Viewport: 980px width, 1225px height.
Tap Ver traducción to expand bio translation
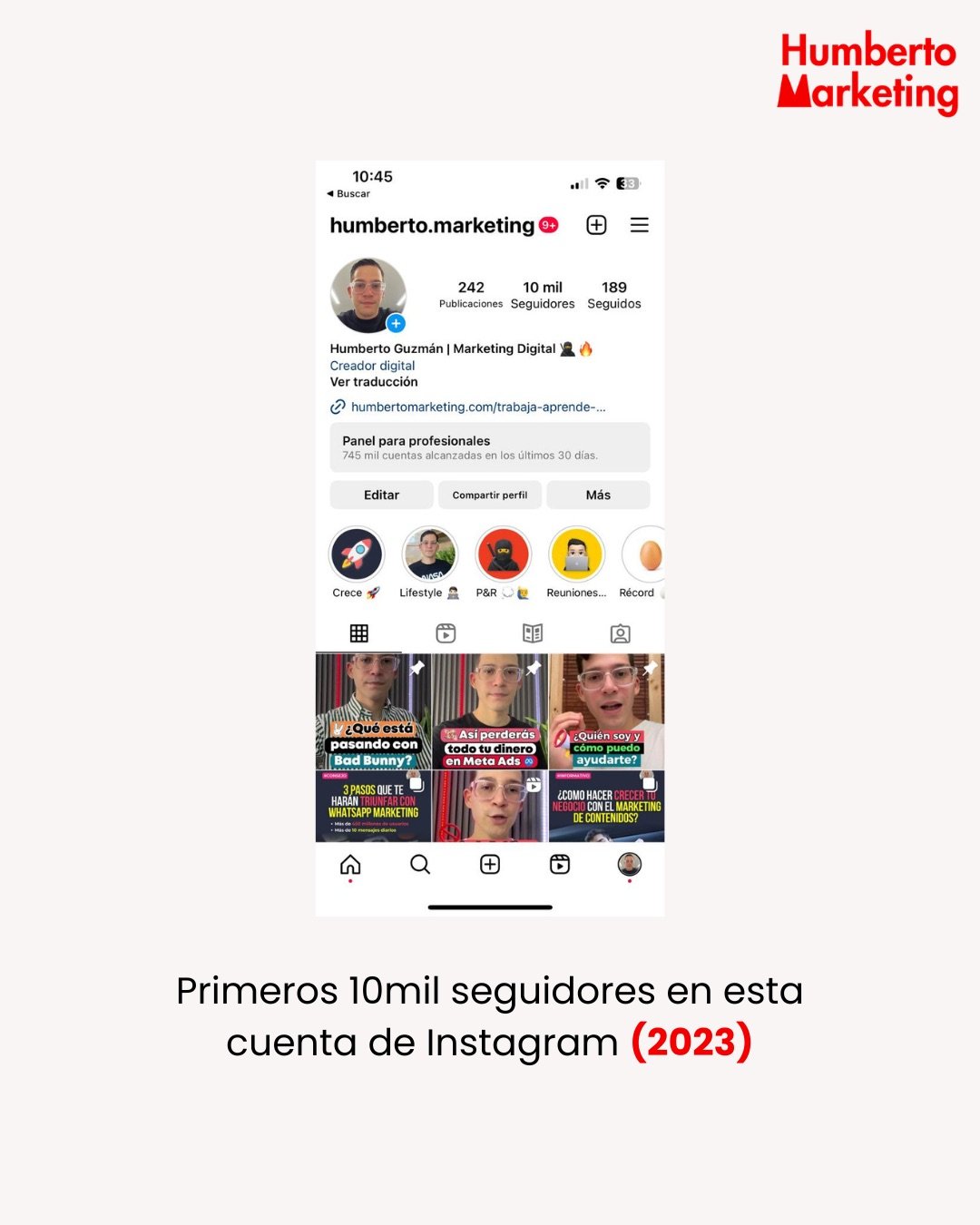pyautogui.click(x=373, y=381)
